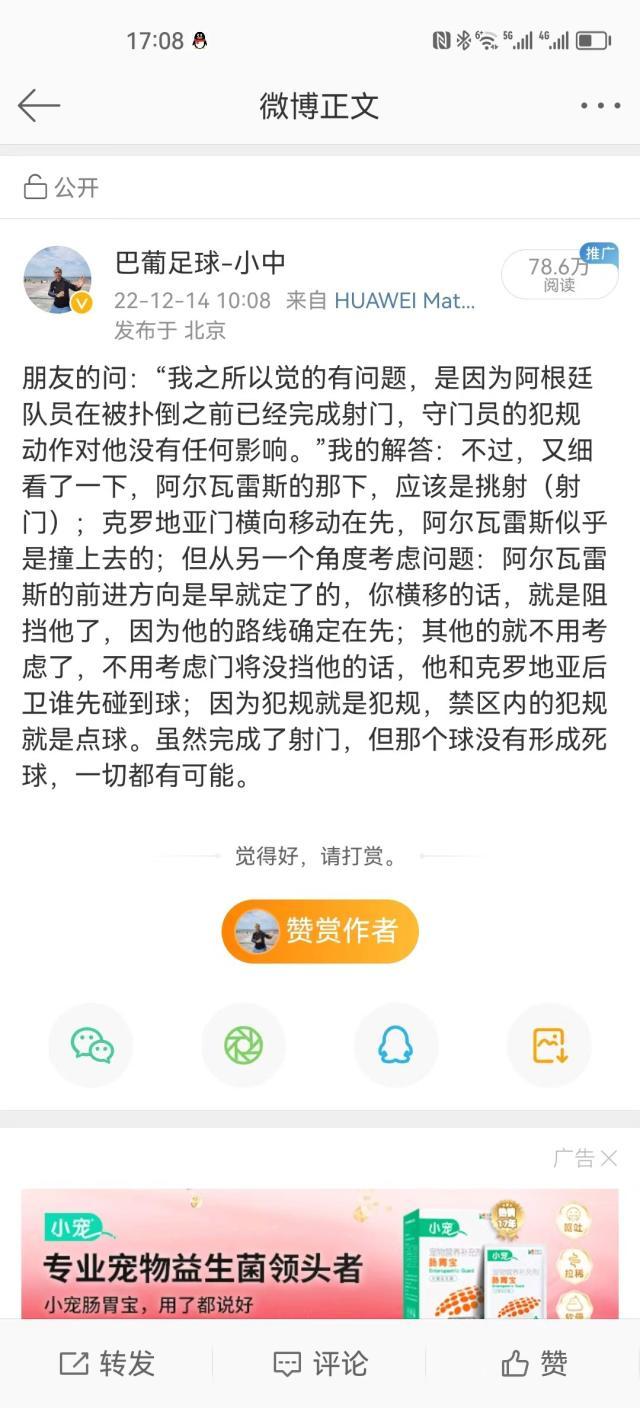Screen dimensions: 640x1408
Task: Share post to WeChat
Action: pos(91,1045)
